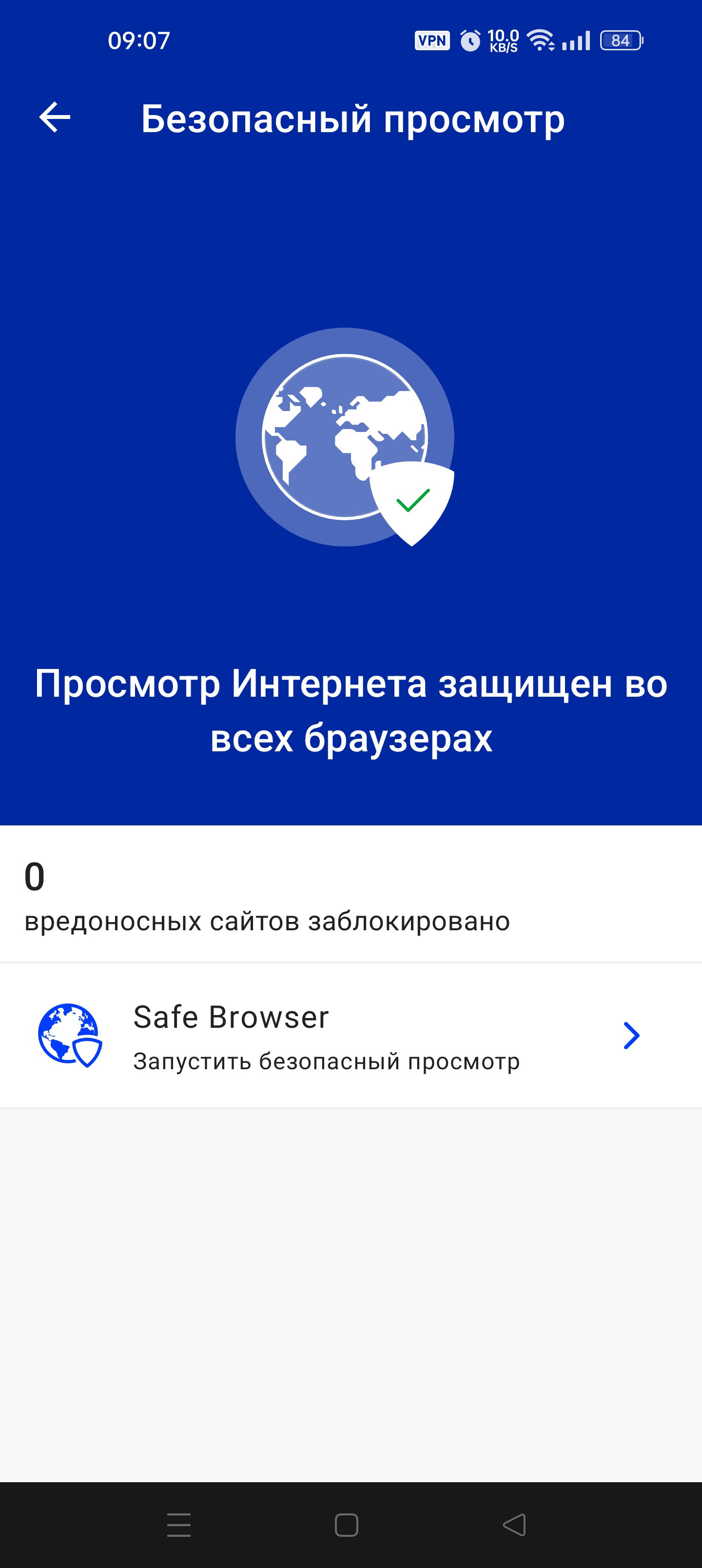
Task: Go back using the header arrow
Action: coord(55,118)
